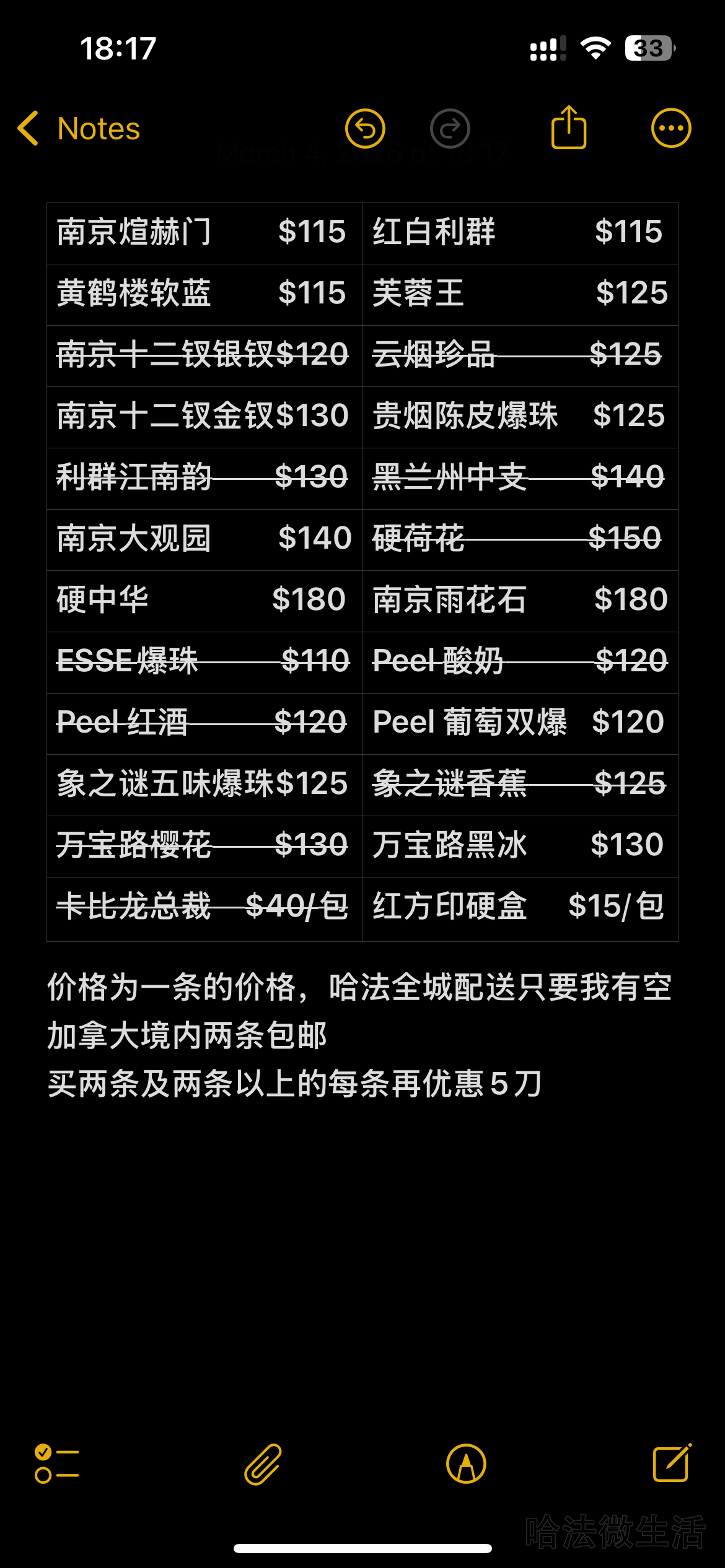Image resolution: width=725 pixels, height=1568 pixels.
Task: Undo the last edit
Action: pos(365,129)
